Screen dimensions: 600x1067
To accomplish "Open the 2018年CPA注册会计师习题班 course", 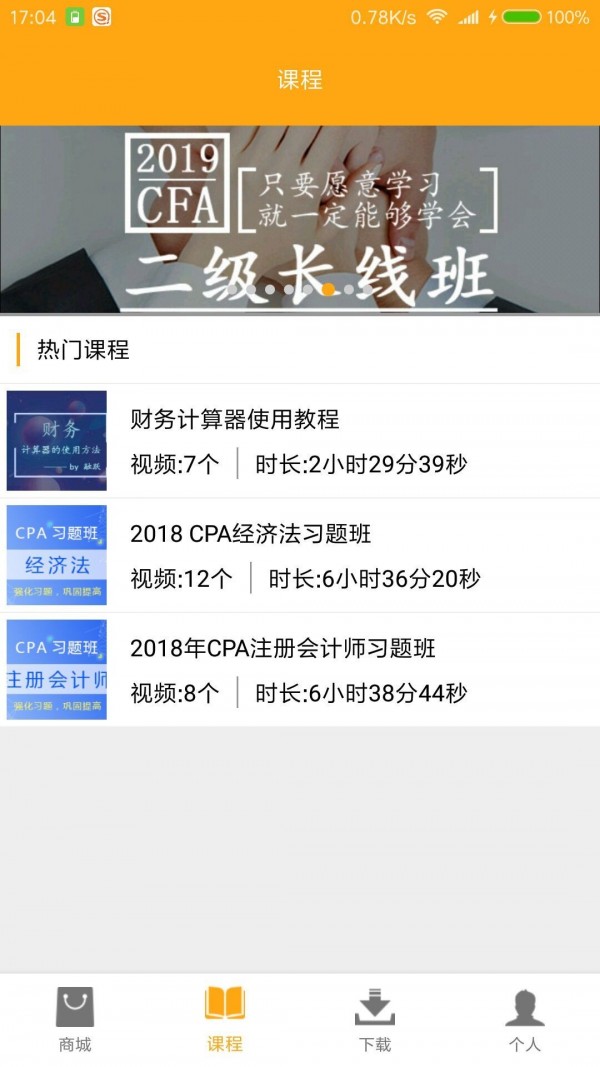I will tap(300, 670).
